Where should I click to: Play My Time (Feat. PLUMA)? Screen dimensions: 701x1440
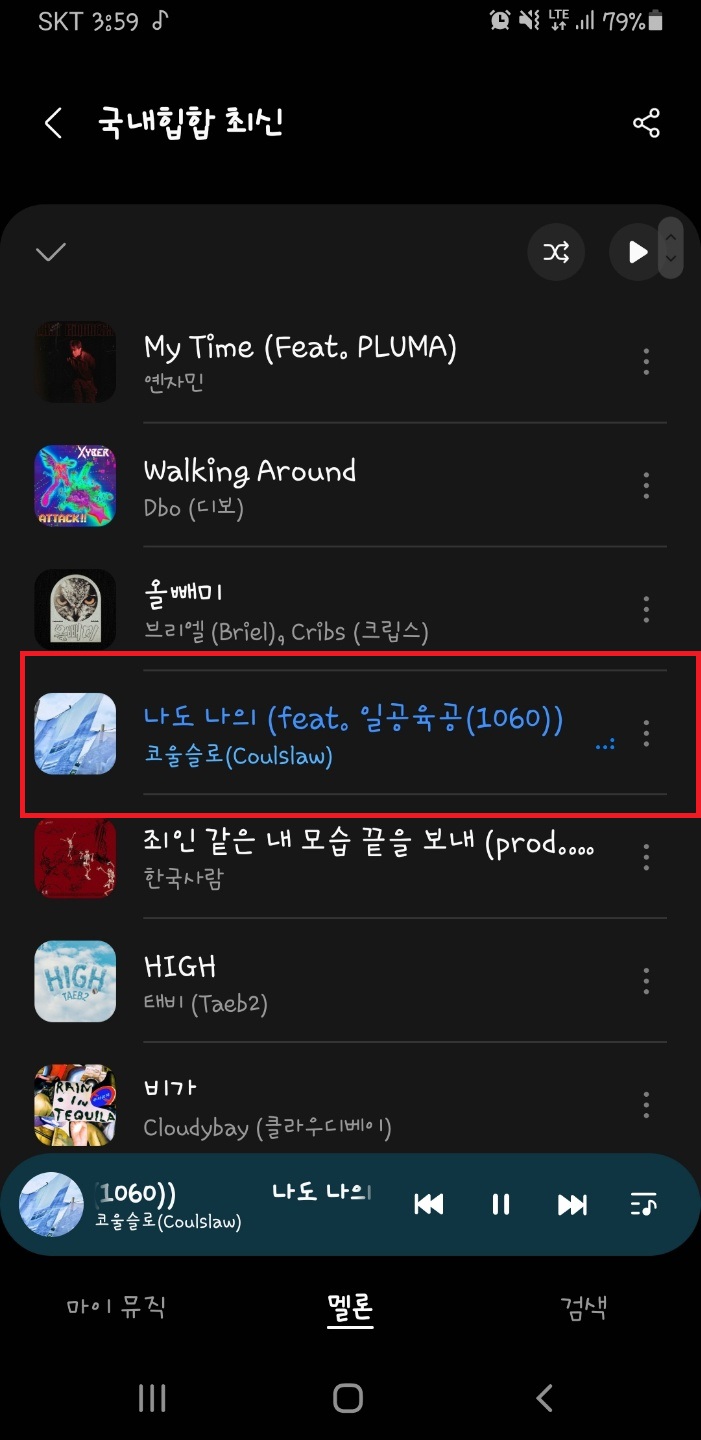[300, 360]
